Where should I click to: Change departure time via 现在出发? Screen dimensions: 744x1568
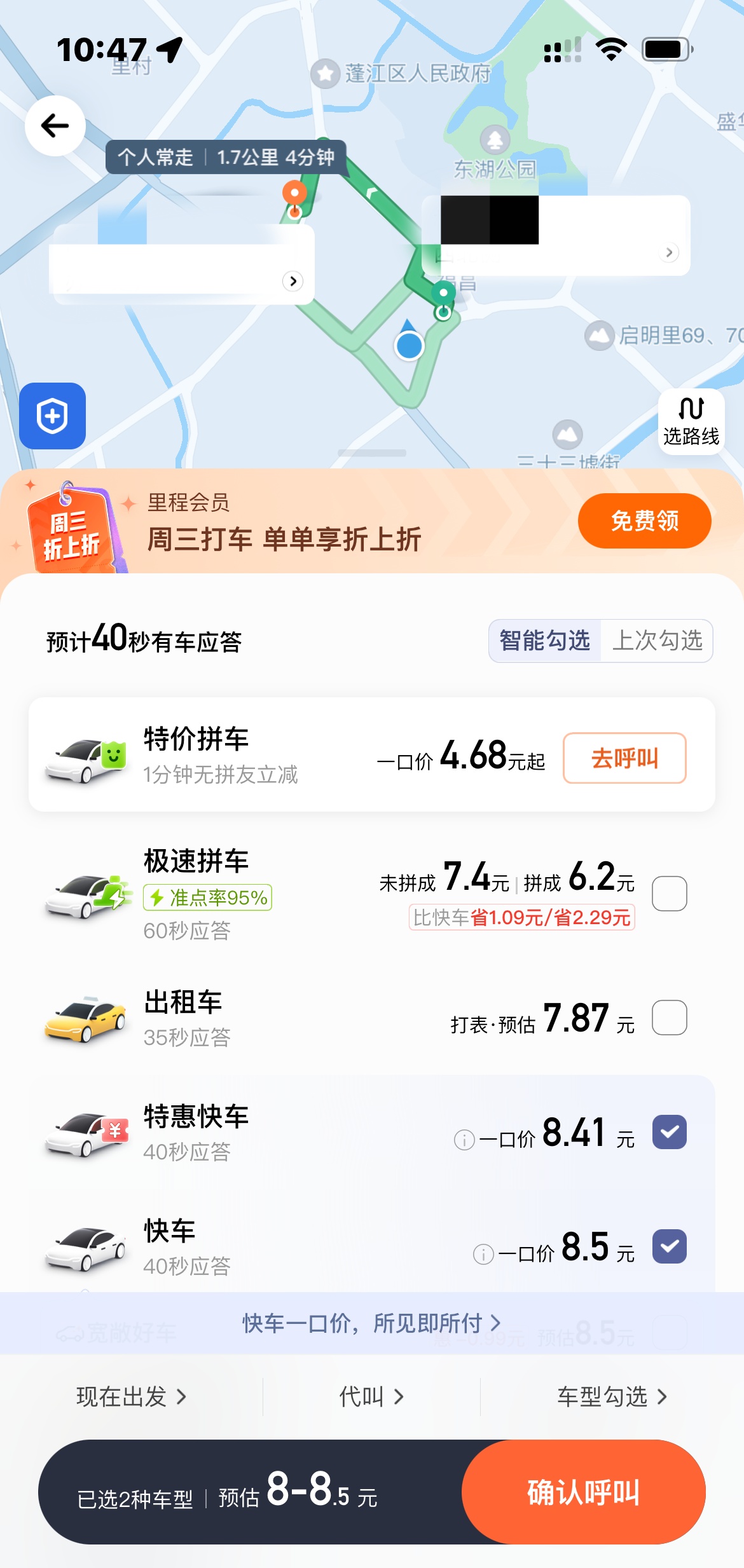(131, 1397)
